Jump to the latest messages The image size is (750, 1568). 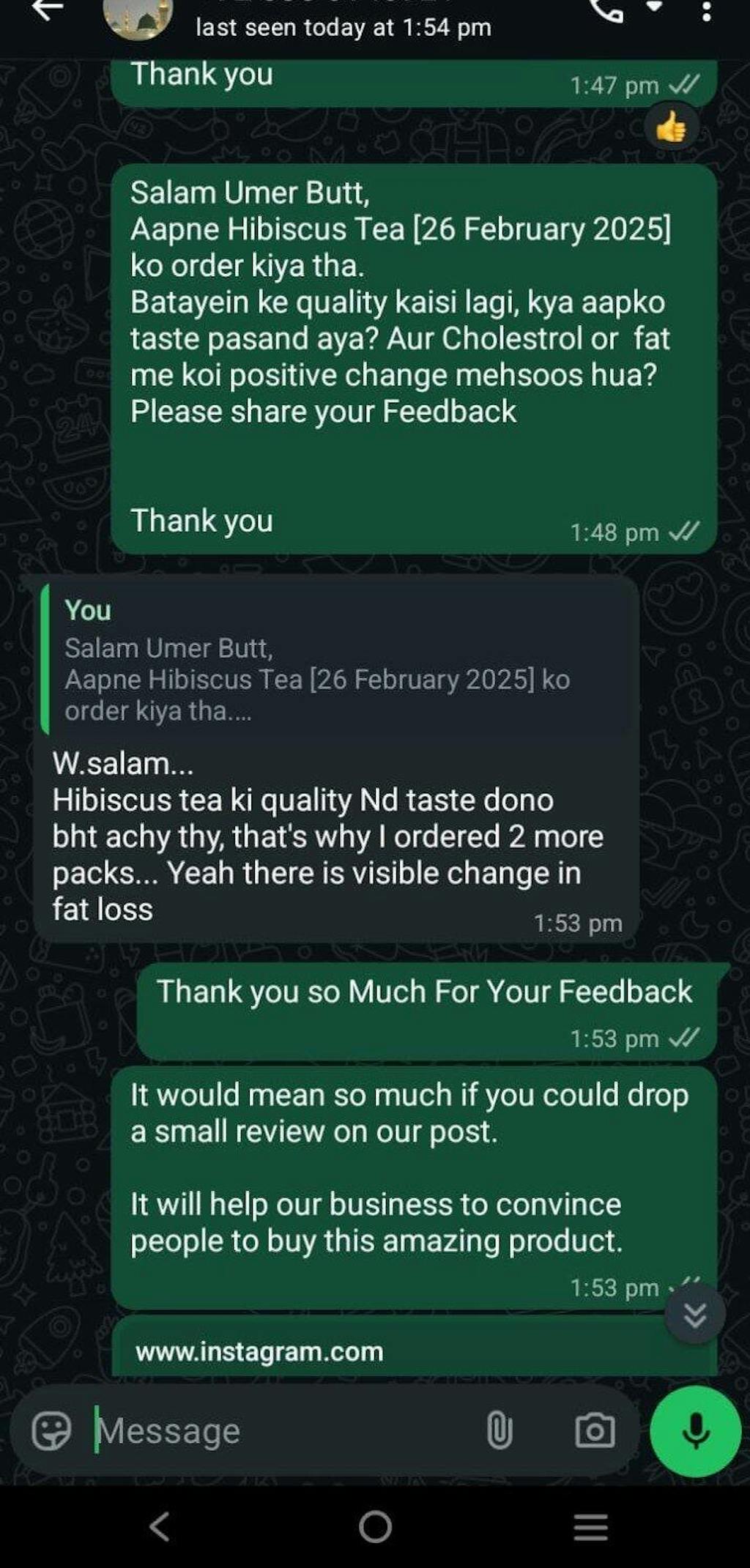pyautogui.click(x=694, y=1315)
